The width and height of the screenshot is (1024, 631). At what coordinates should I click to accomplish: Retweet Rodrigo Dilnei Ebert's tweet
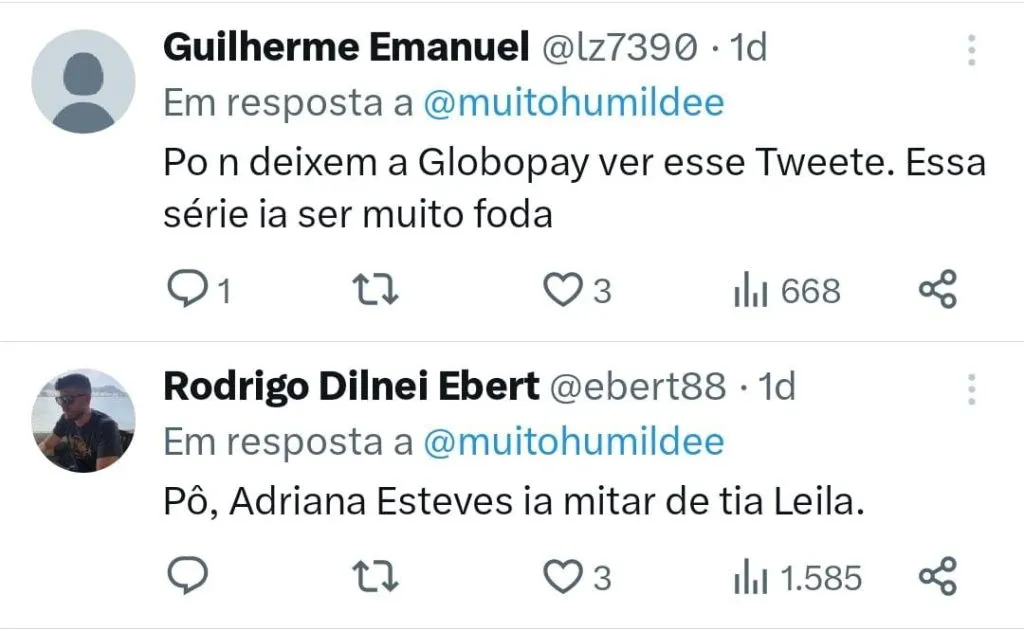pos(378,576)
